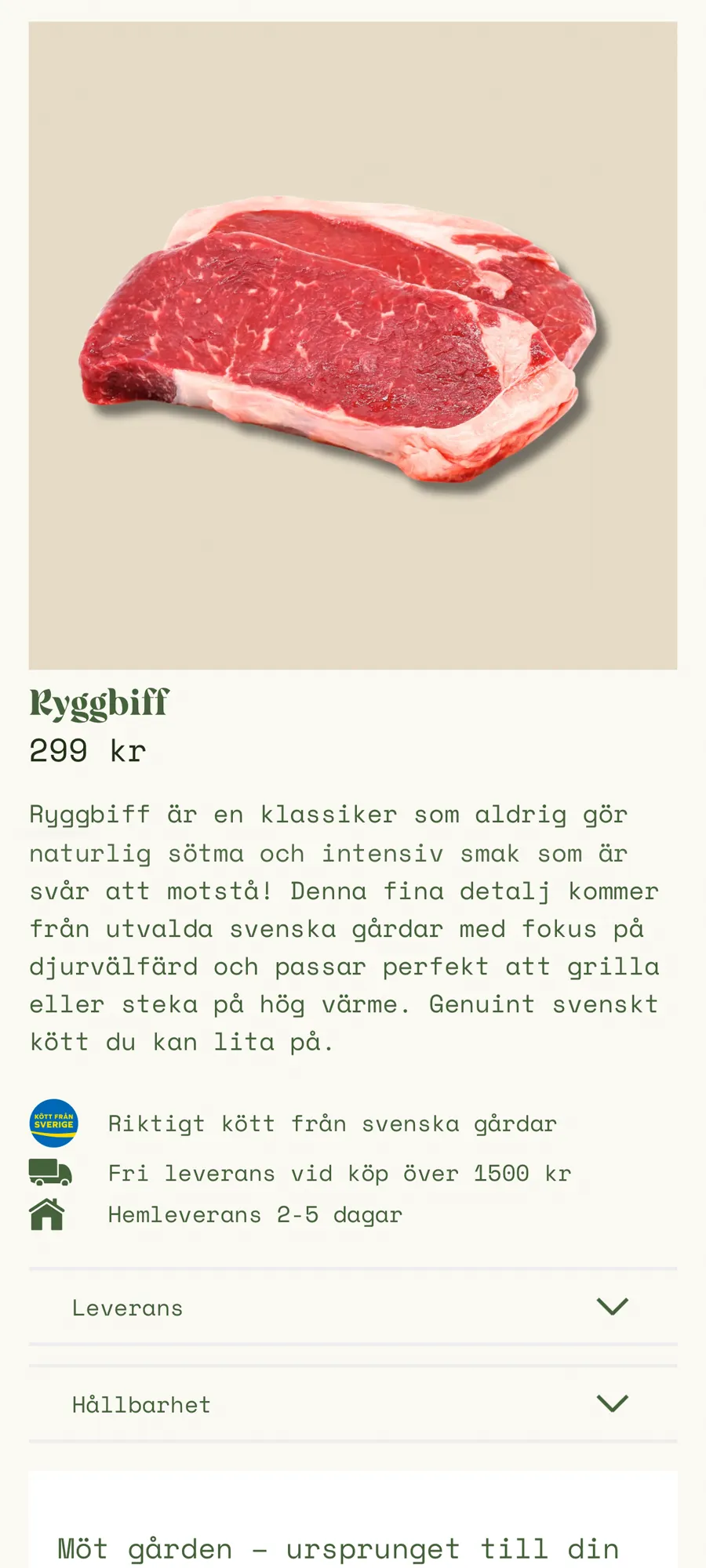Expand the Hållbarhet section

pos(352,1403)
